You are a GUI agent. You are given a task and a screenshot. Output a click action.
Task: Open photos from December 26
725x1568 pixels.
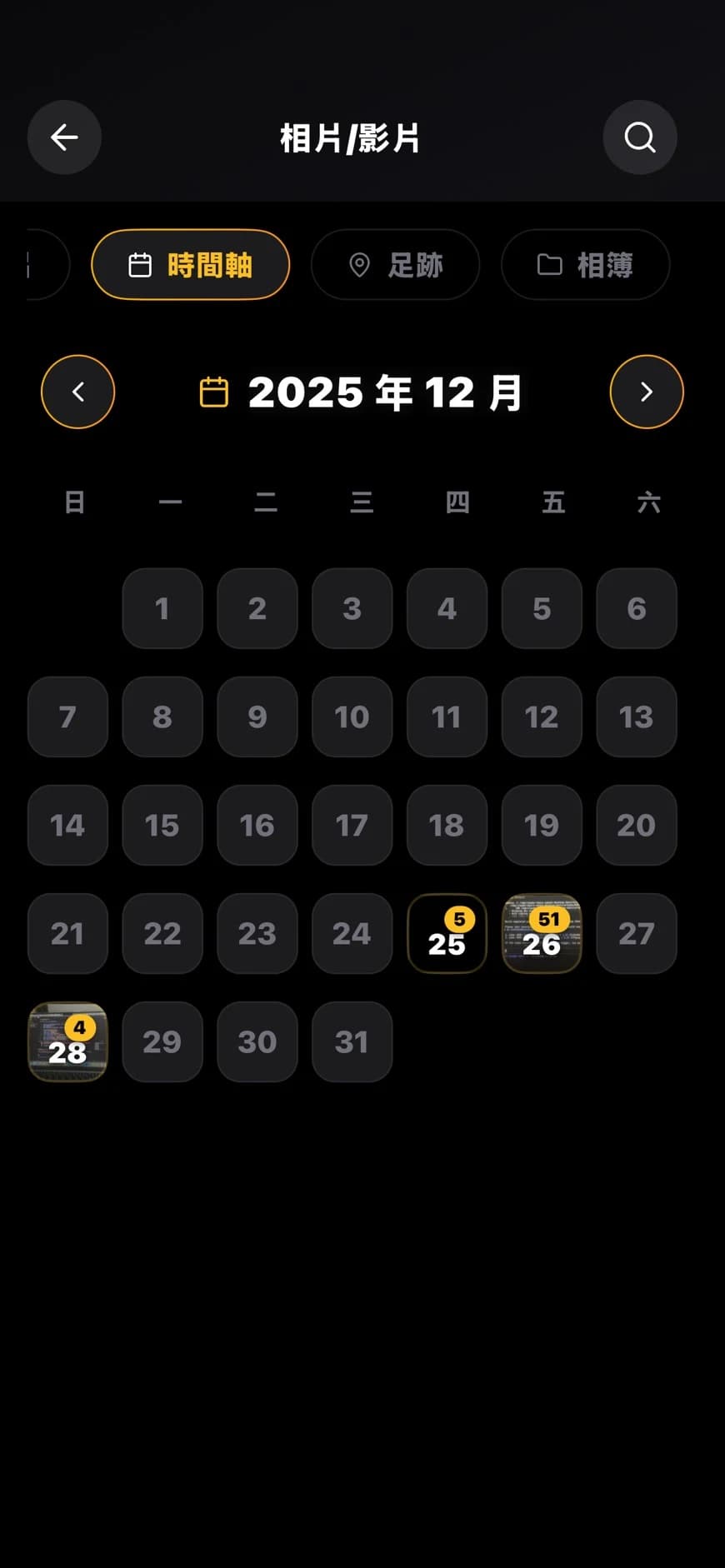(x=542, y=934)
